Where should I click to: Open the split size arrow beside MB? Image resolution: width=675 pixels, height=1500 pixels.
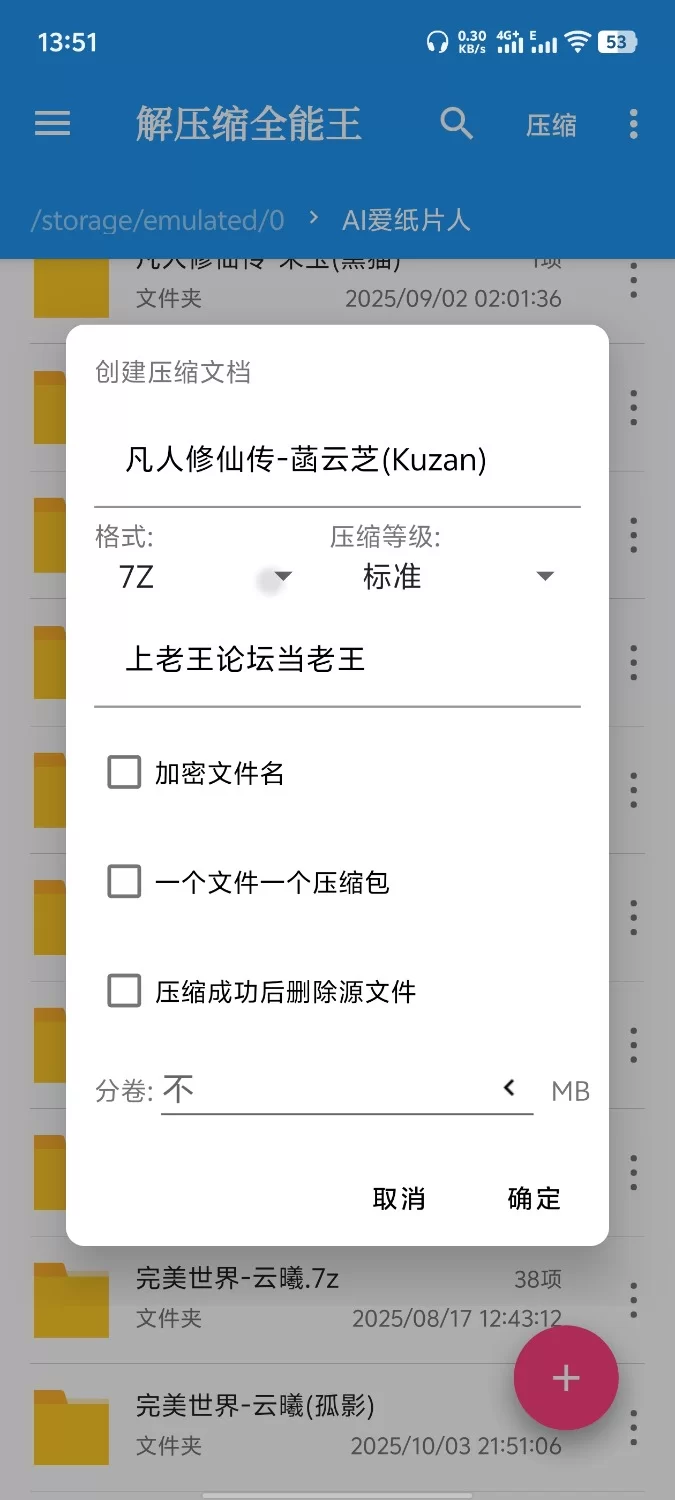pyautogui.click(x=509, y=1088)
